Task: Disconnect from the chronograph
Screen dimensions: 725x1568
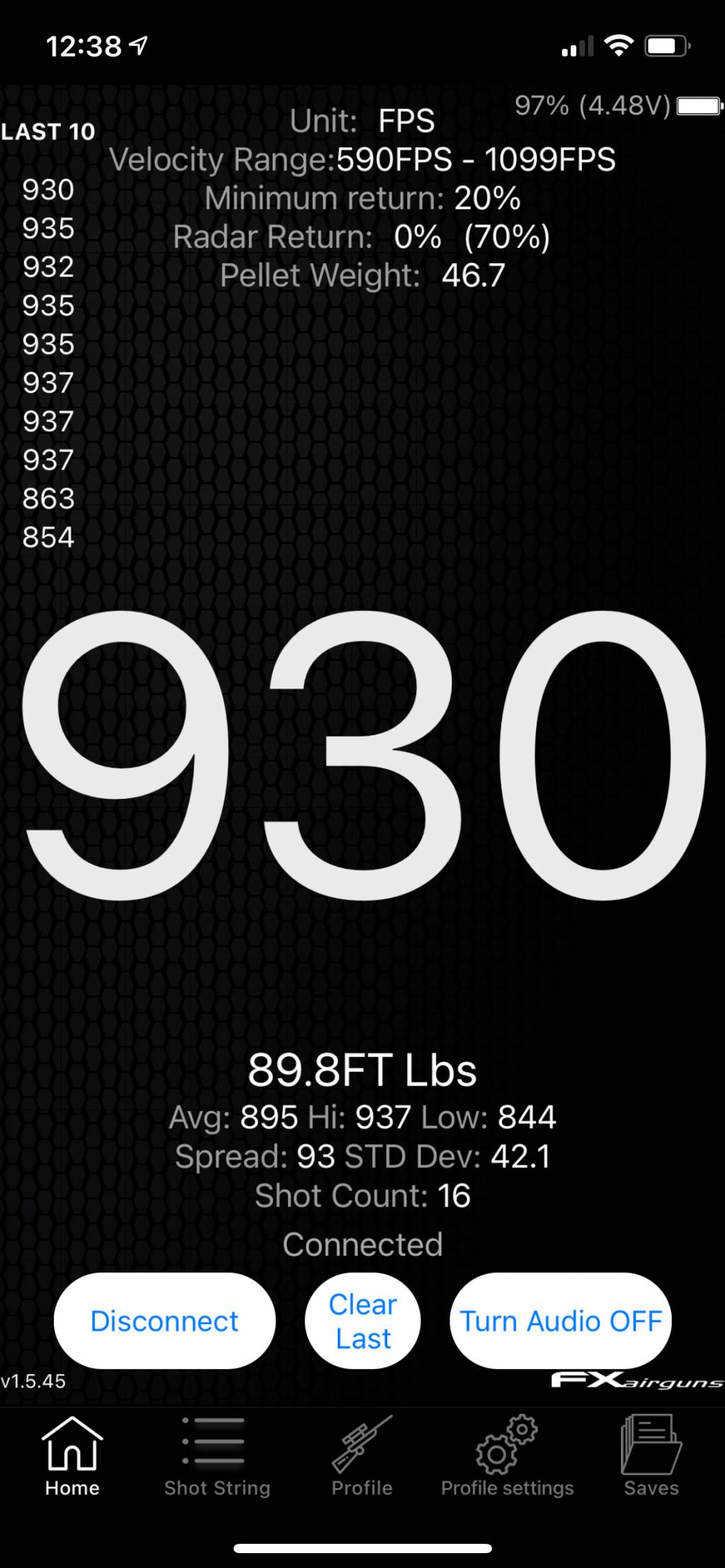Action: (164, 1320)
